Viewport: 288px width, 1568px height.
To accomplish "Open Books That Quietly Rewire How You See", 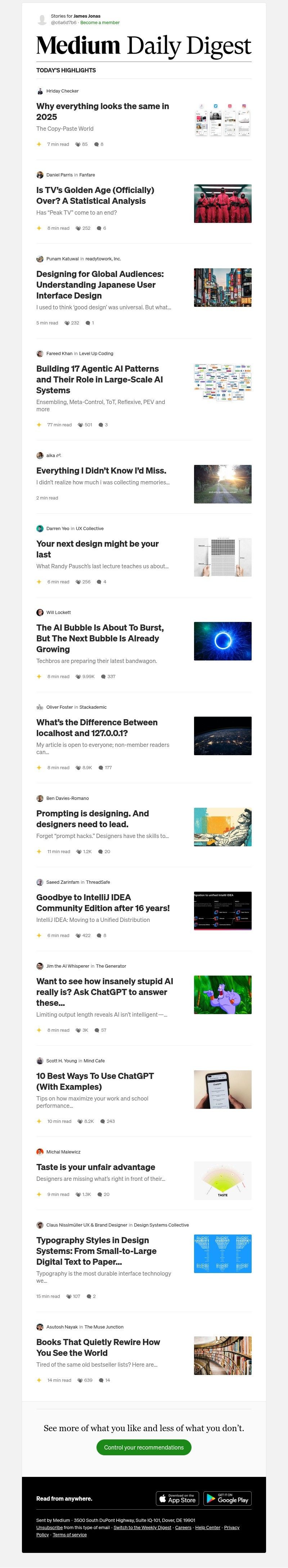I will click(98, 1347).
